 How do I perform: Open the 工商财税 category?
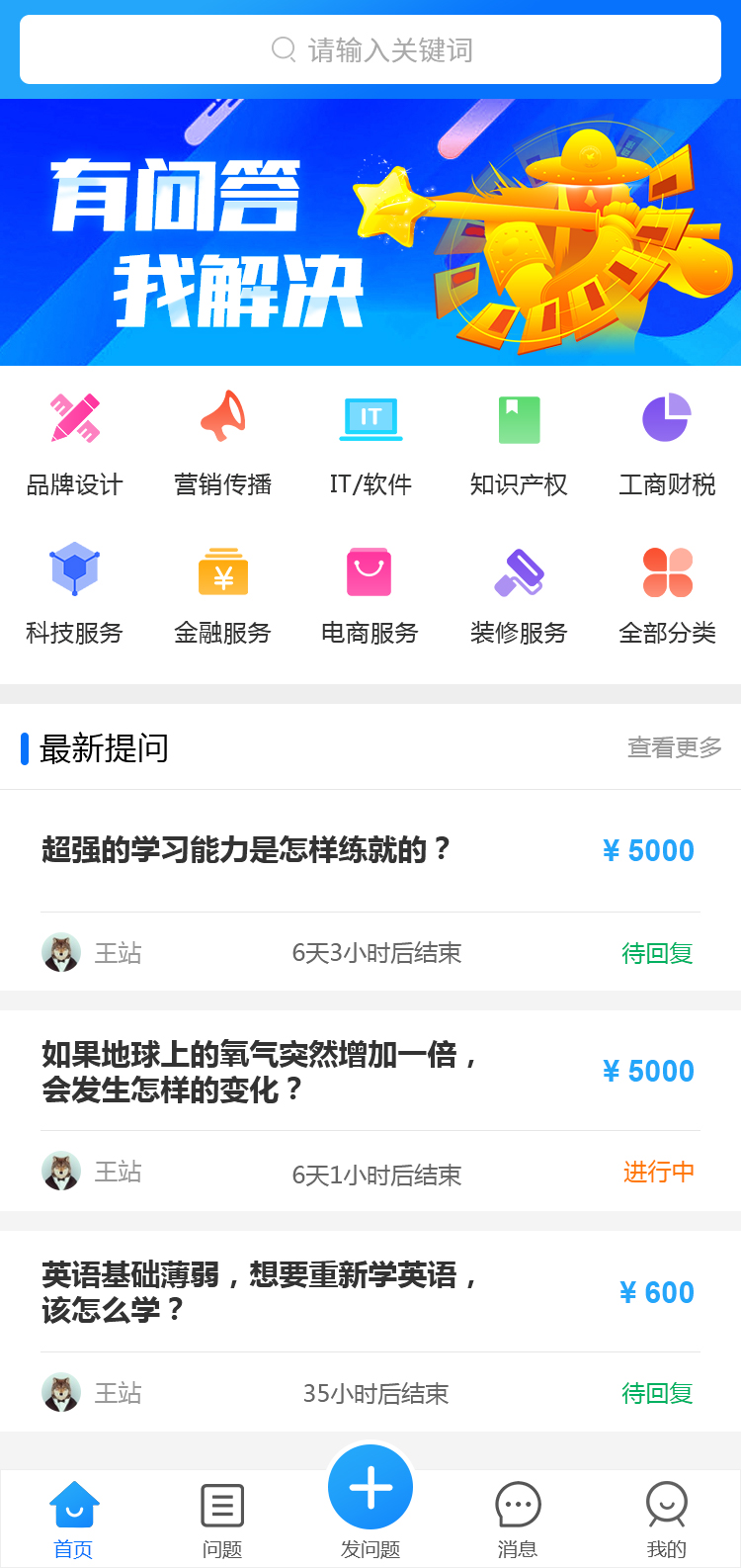pos(667,443)
